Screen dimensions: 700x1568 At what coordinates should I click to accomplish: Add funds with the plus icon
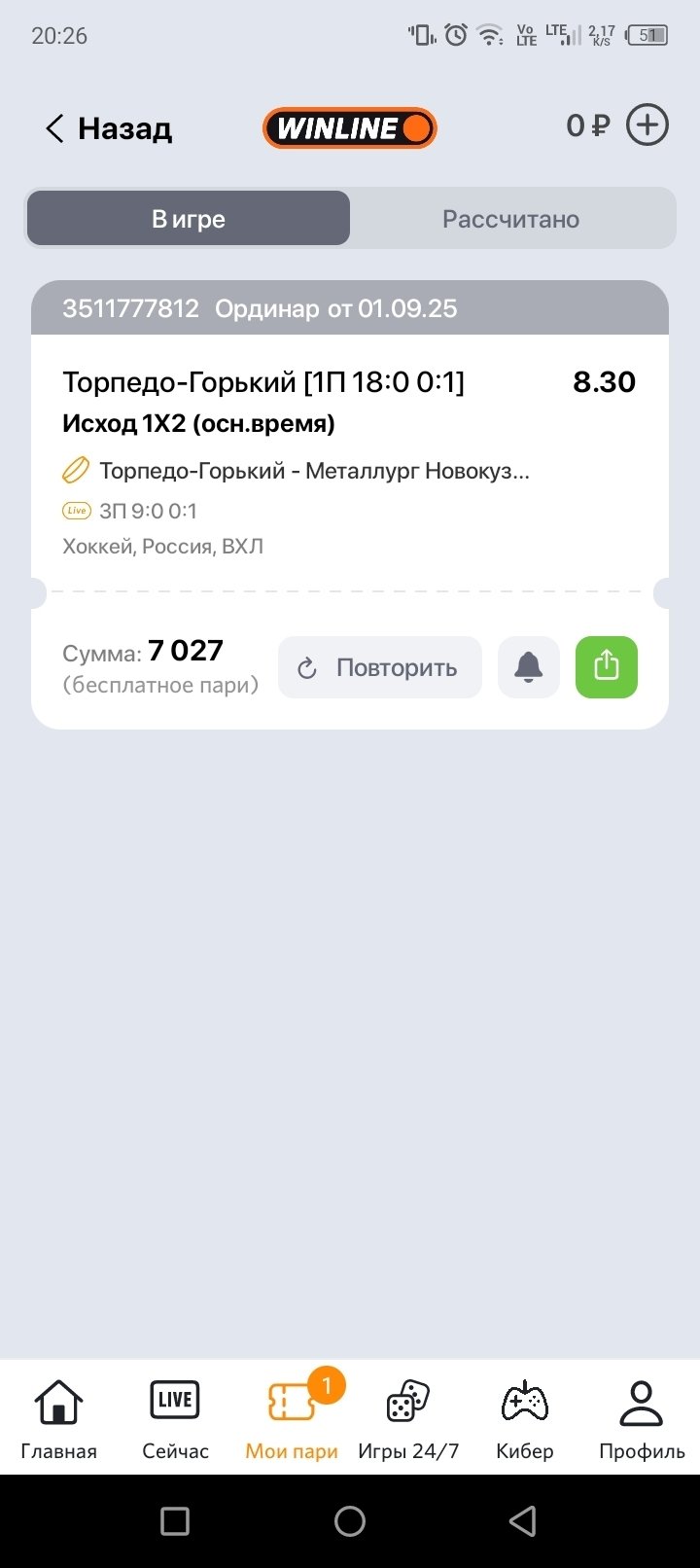click(x=647, y=125)
